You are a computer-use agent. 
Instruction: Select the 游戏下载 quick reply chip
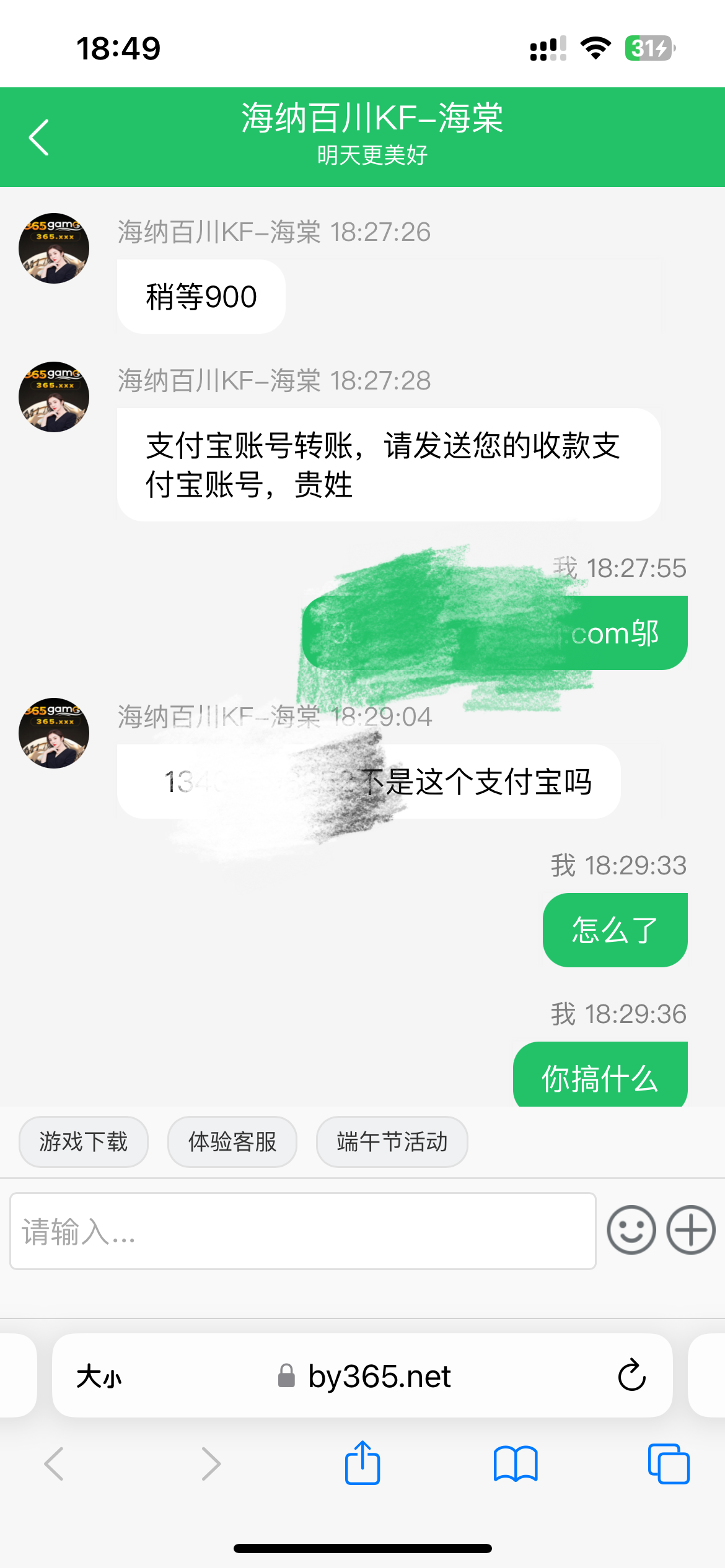[83, 1143]
